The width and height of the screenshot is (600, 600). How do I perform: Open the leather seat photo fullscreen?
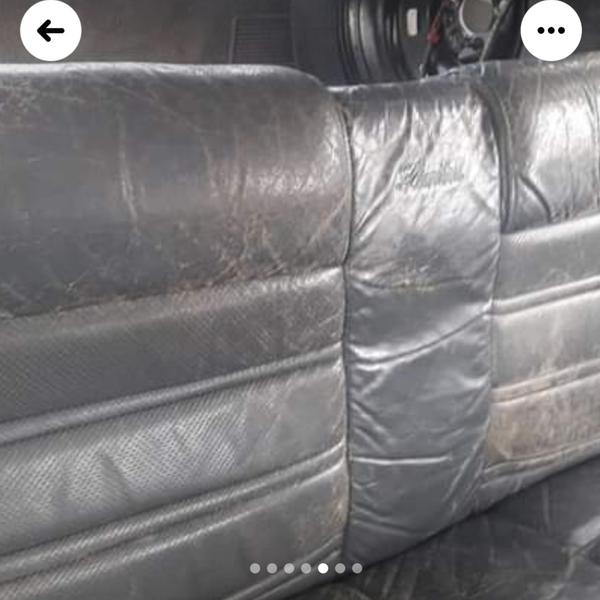[300, 320]
